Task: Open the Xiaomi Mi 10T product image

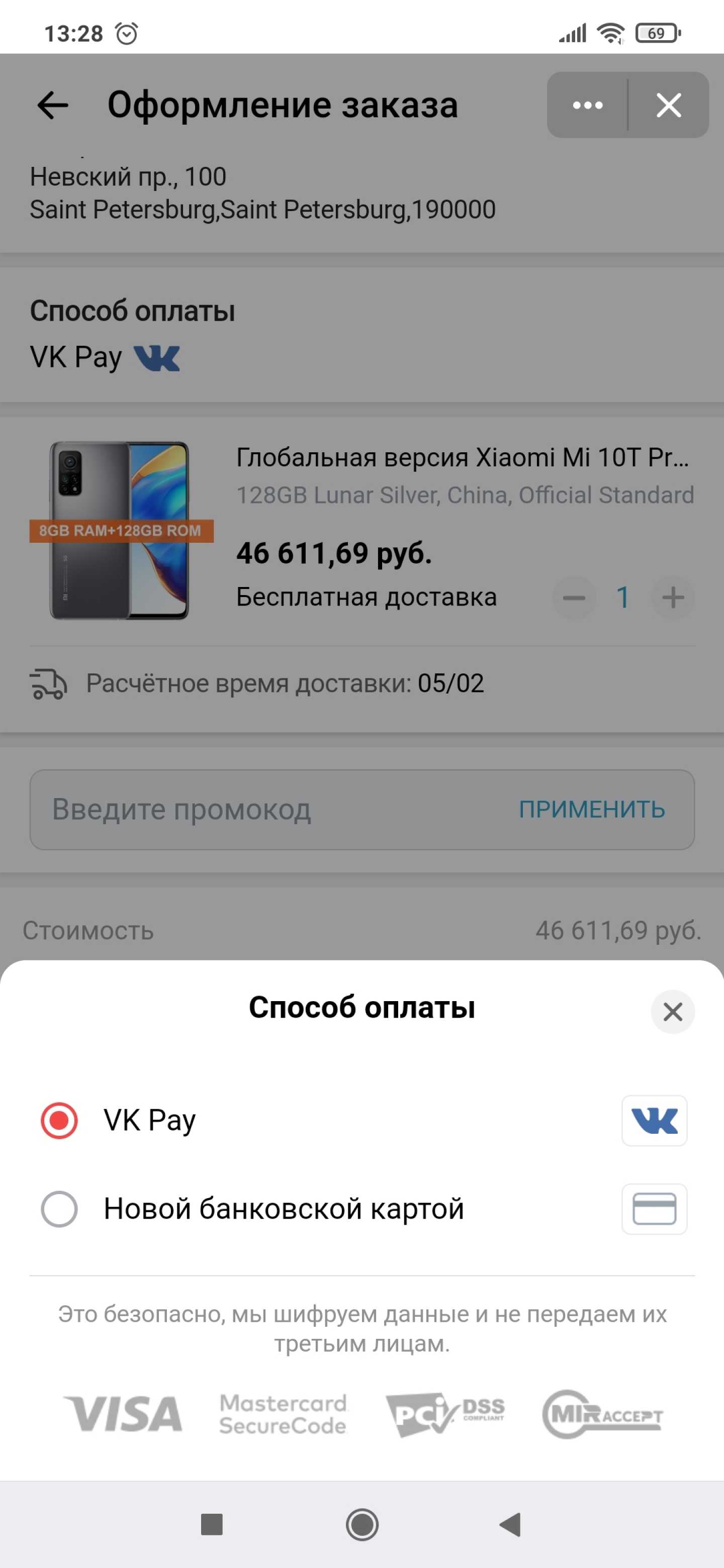Action: point(120,531)
